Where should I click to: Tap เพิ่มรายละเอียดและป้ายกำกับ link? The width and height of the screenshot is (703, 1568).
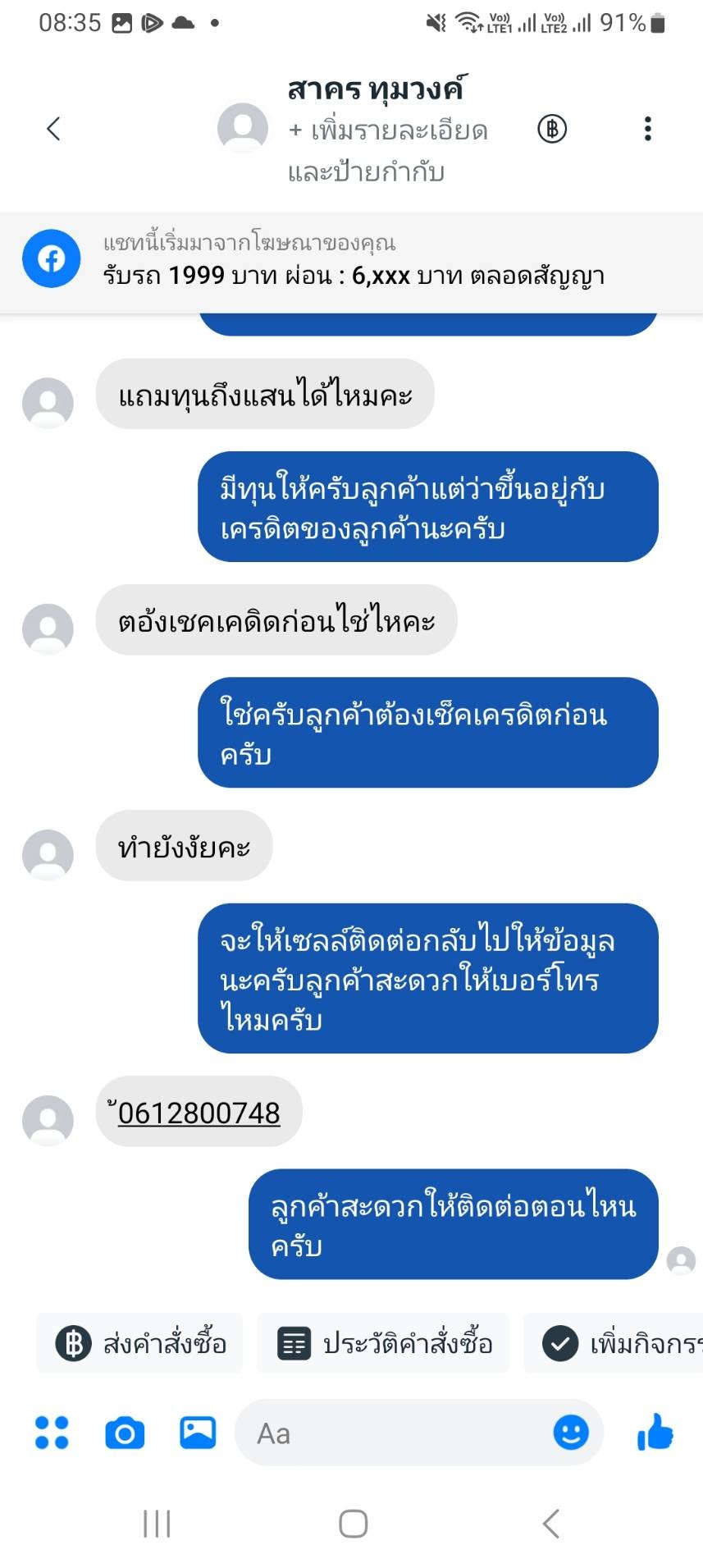click(x=387, y=150)
